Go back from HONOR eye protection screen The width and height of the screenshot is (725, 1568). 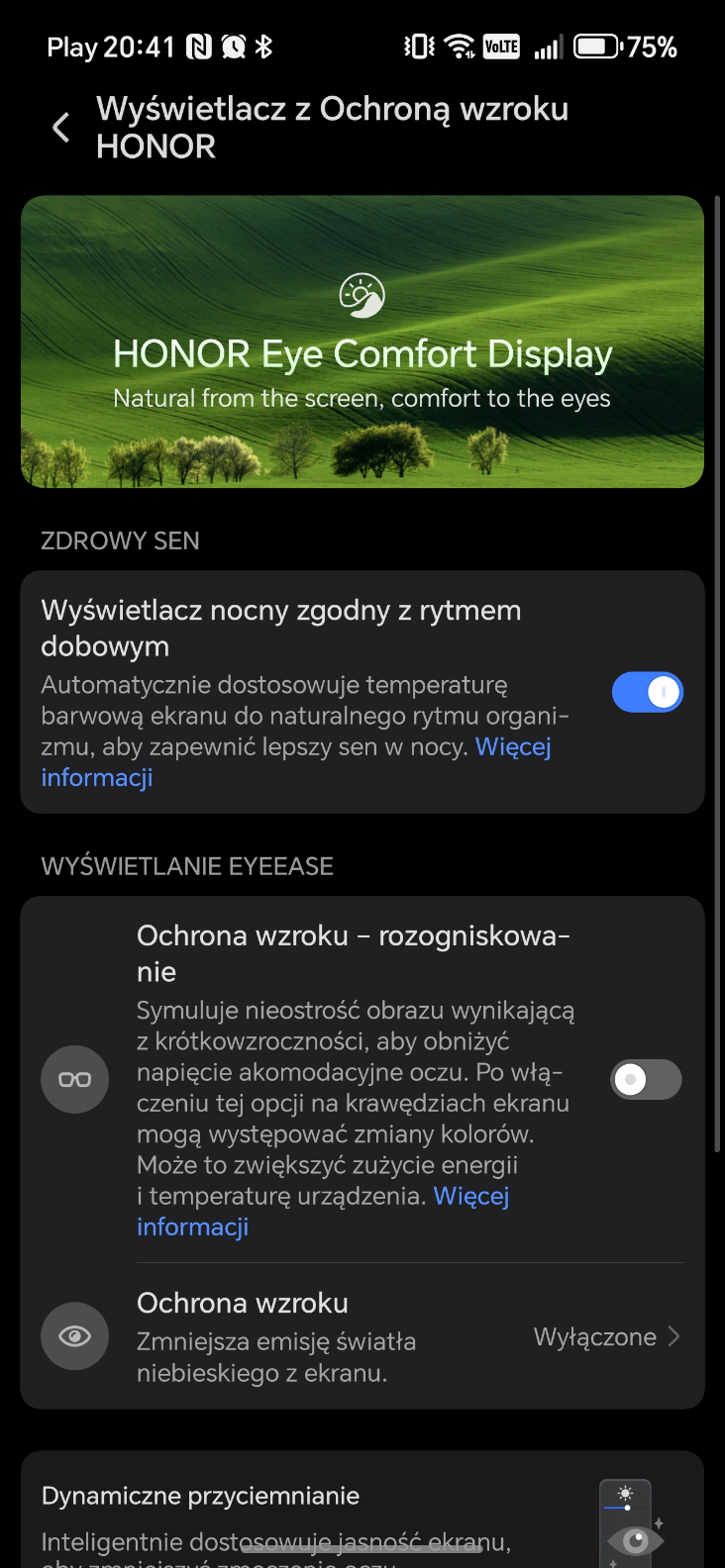pyautogui.click(x=61, y=128)
